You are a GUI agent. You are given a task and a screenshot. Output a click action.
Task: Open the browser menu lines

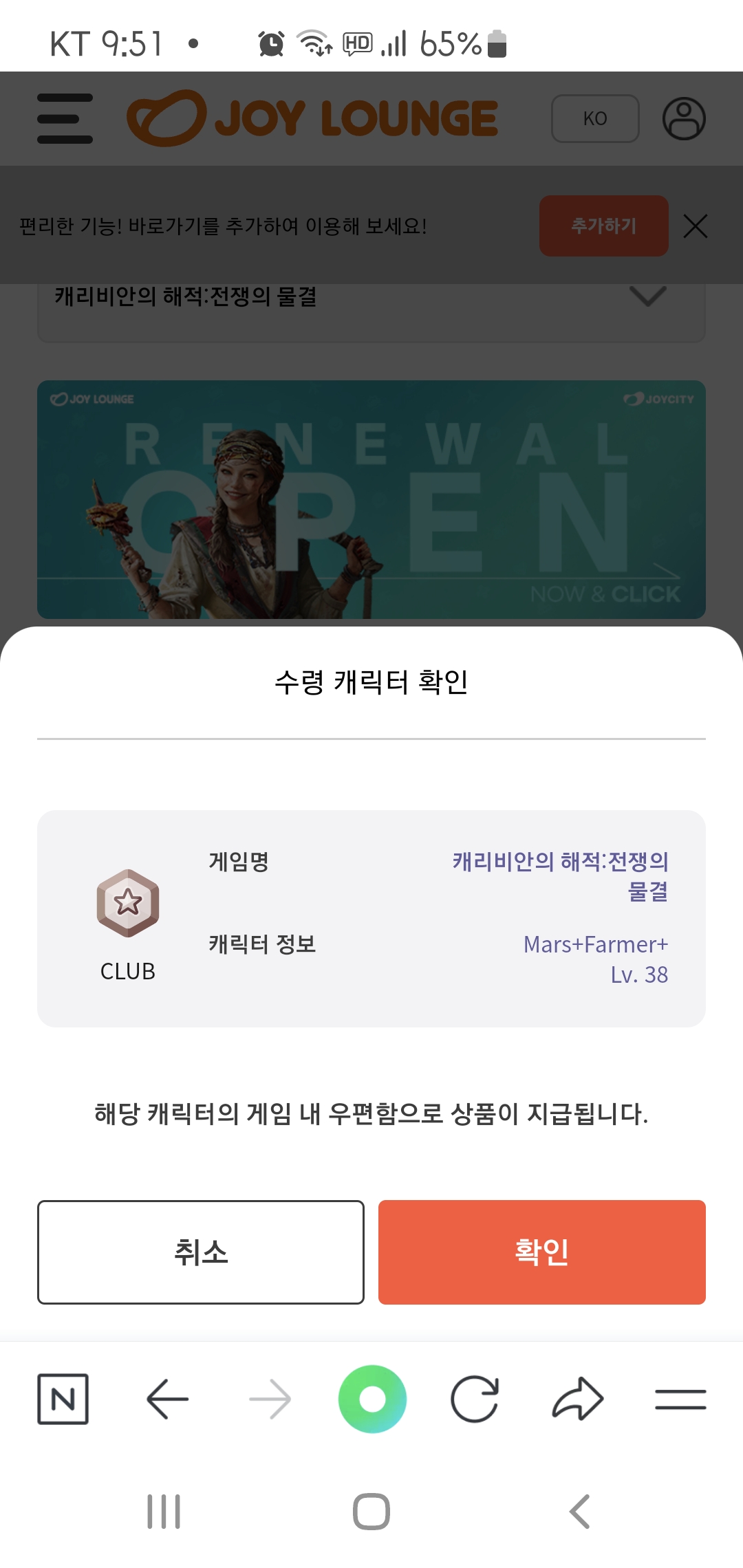tap(680, 1399)
